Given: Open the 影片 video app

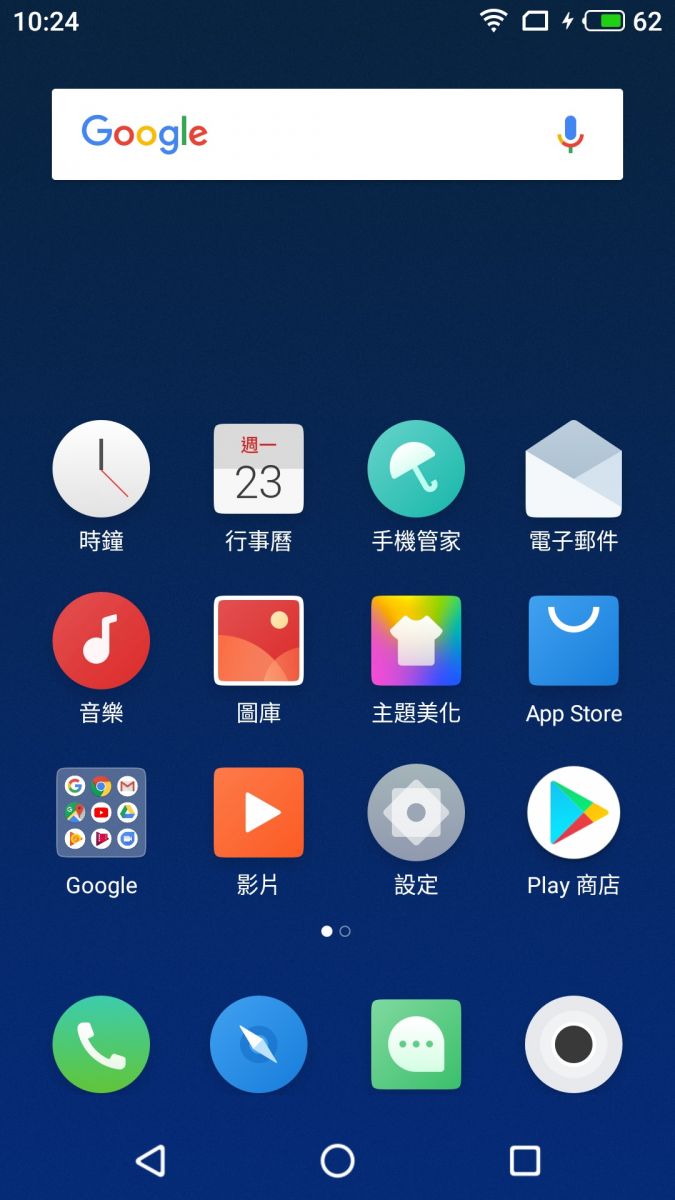Looking at the screenshot, I should (259, 813).
